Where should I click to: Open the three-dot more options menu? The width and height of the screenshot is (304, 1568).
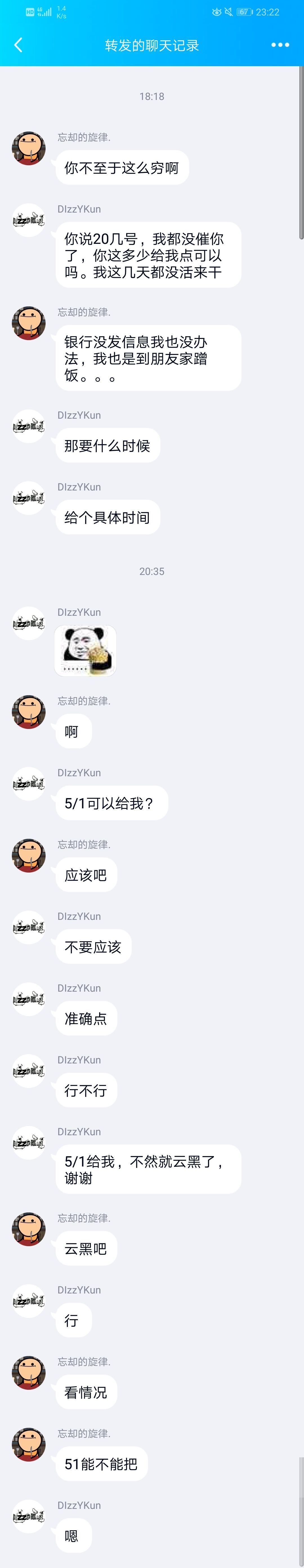[280, 45]
